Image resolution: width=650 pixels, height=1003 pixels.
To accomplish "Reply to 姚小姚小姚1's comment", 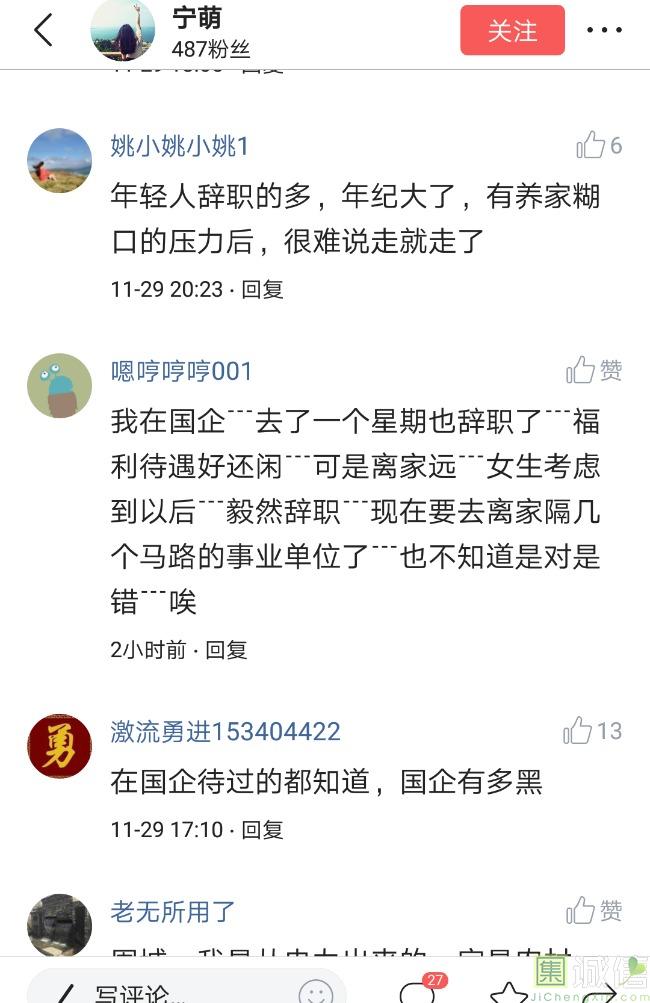I will [x=263, y=289].
